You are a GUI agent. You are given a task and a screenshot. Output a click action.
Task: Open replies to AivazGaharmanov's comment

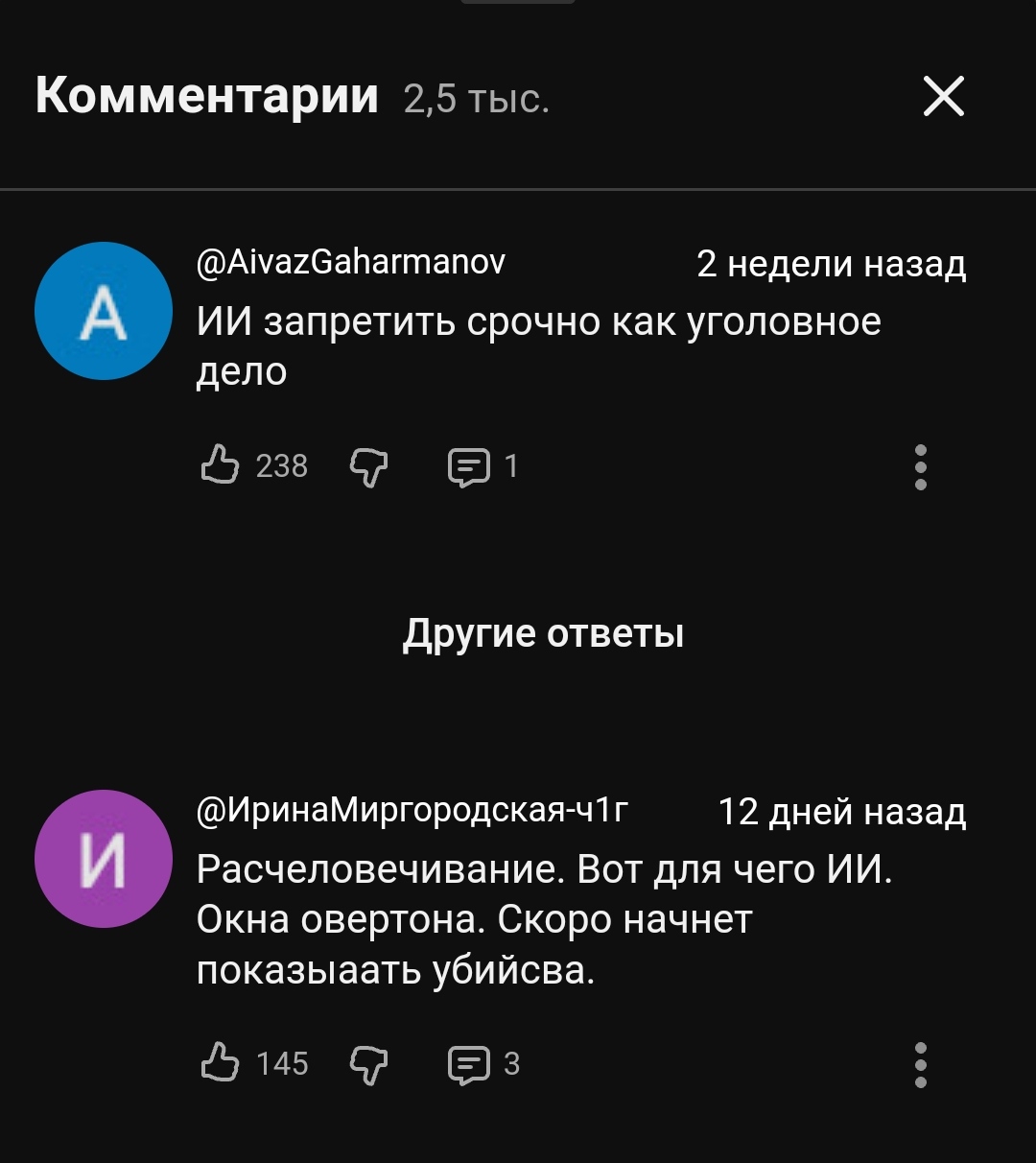(469, 467)
